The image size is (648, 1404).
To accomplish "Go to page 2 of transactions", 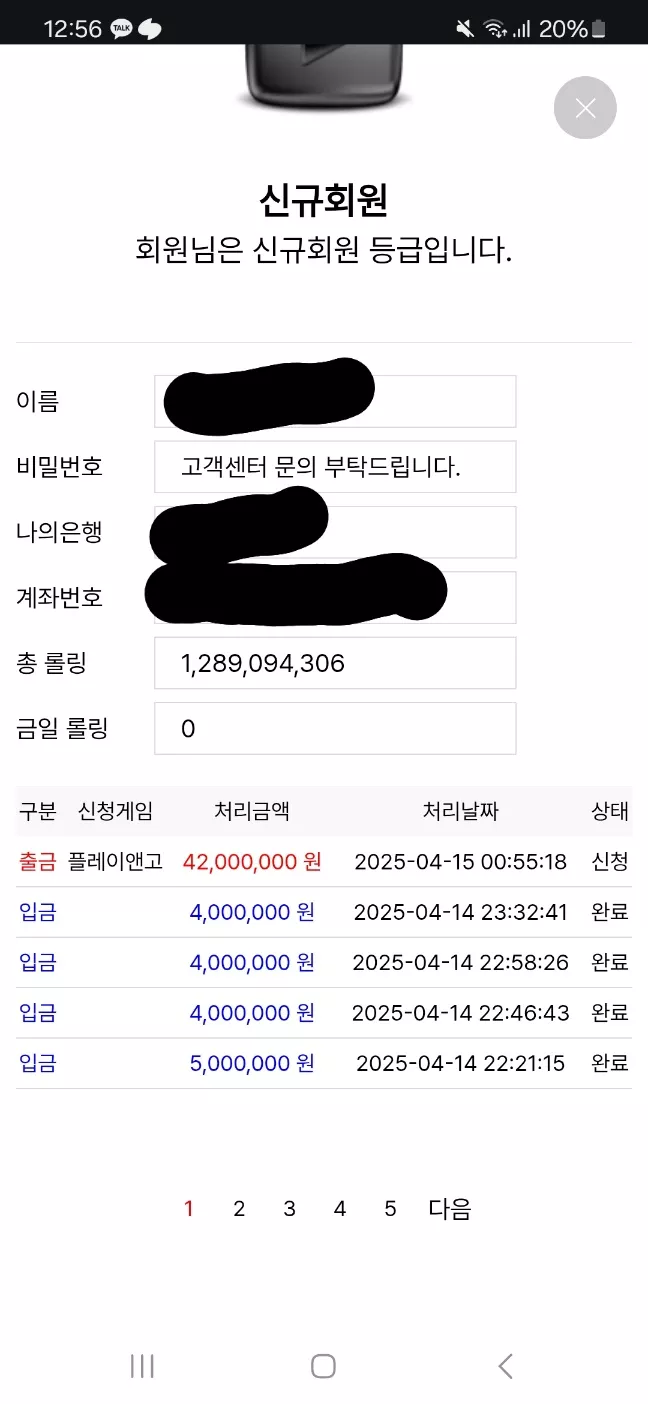I will coord(239,1209).
